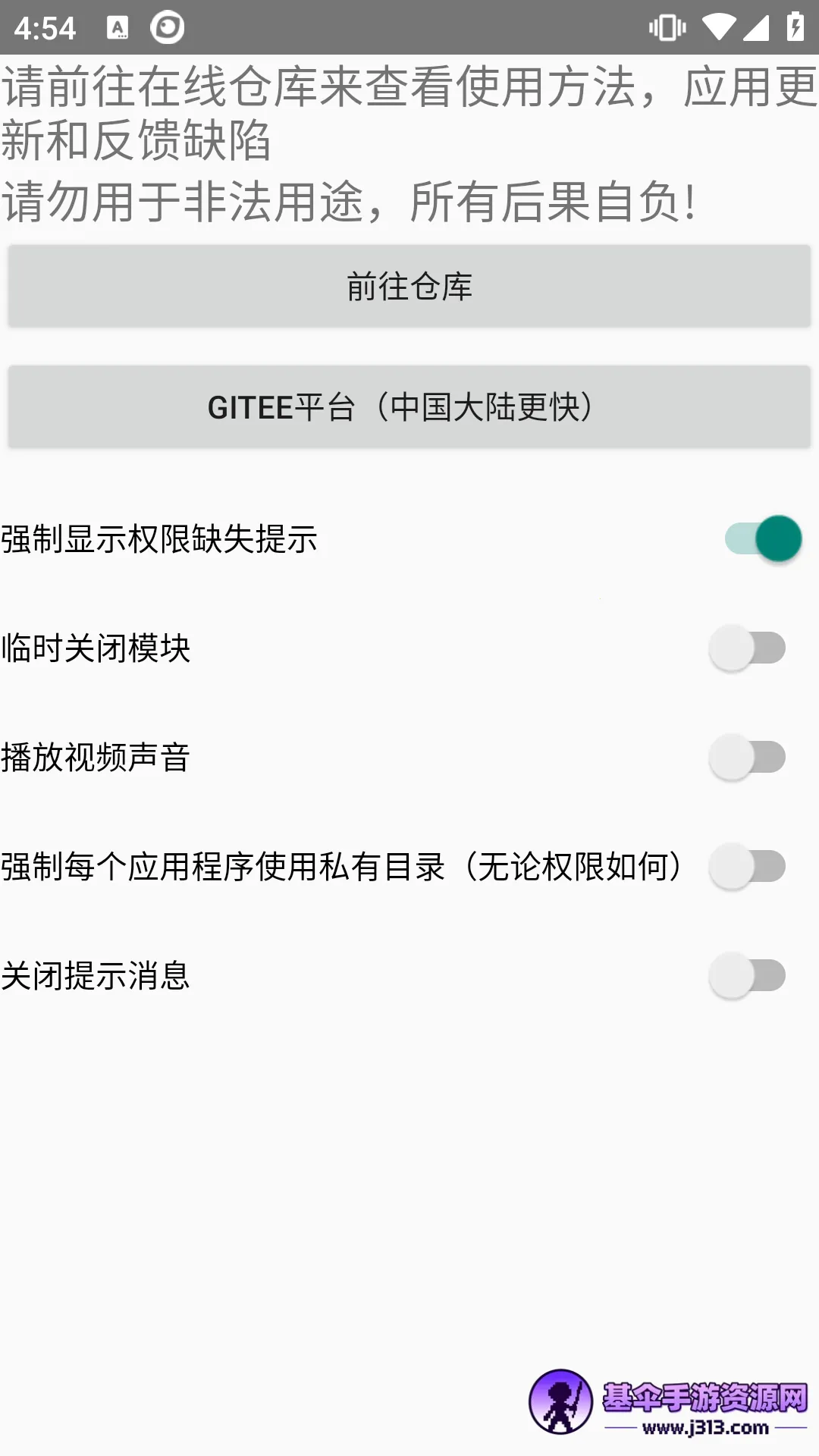Tap the 前往仓库 button

[409, 287]
